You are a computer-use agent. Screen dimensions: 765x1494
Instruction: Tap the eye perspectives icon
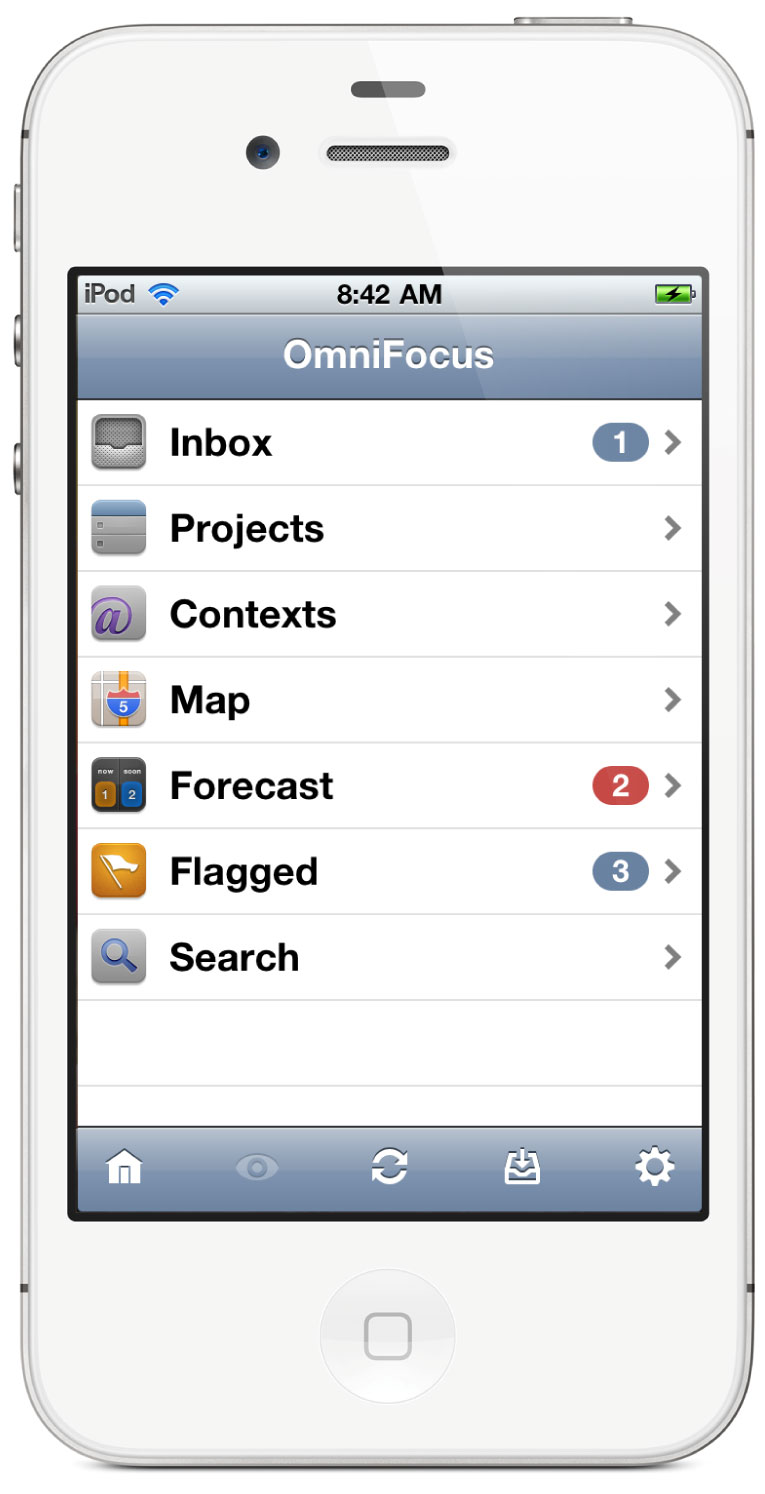tap(257, 1167)
